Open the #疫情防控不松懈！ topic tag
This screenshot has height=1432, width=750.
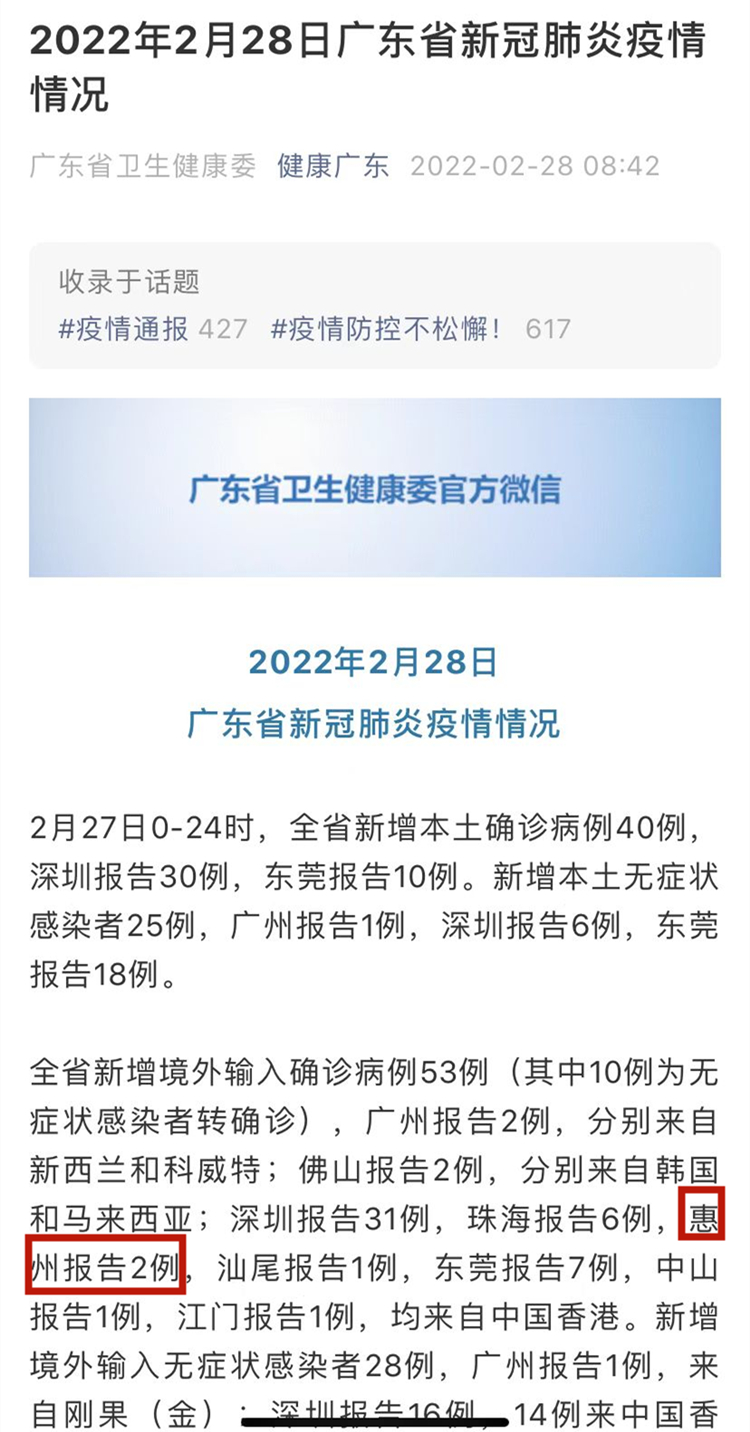(x=387, y=329)
